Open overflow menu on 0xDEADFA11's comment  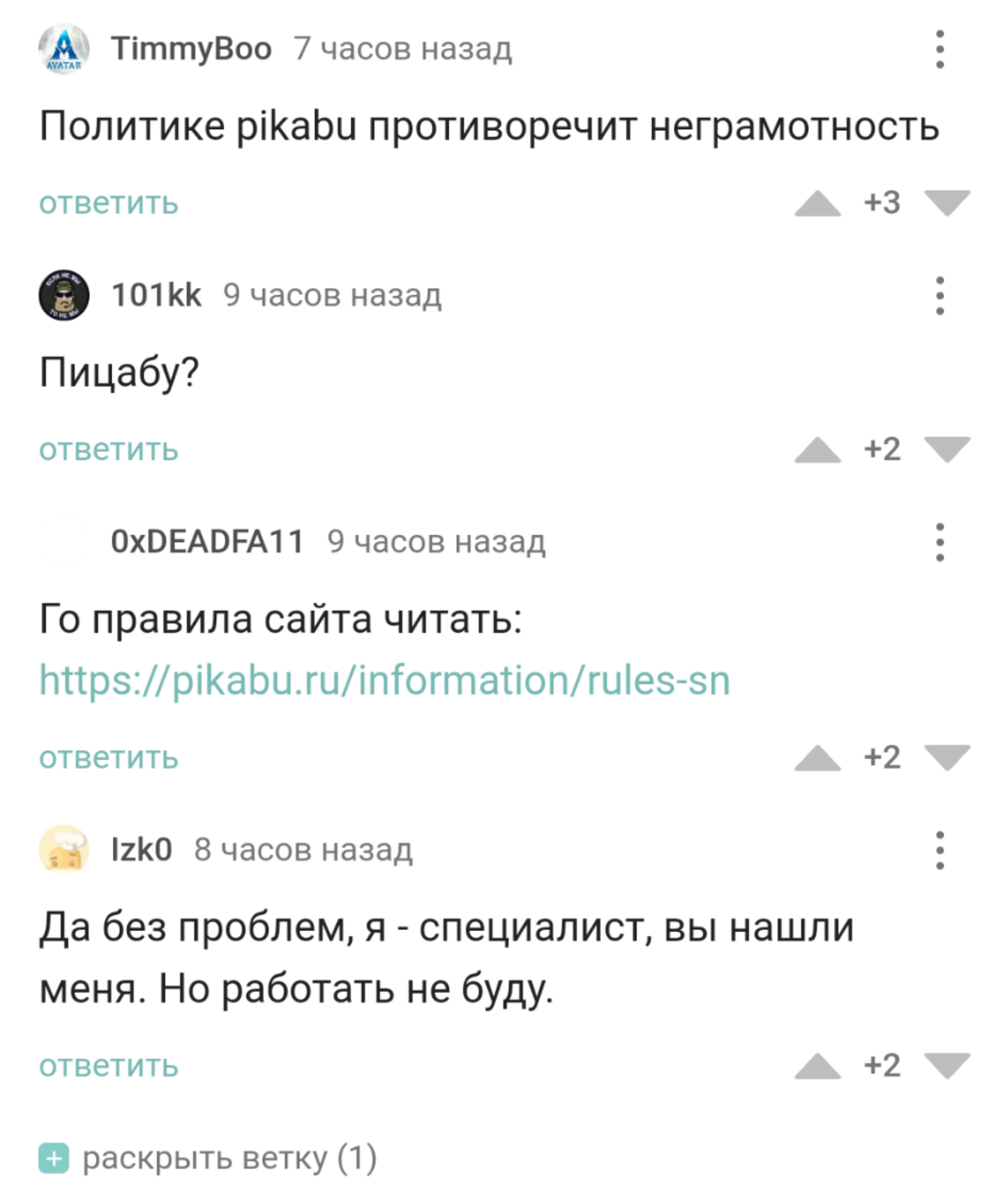coord(940,542)
